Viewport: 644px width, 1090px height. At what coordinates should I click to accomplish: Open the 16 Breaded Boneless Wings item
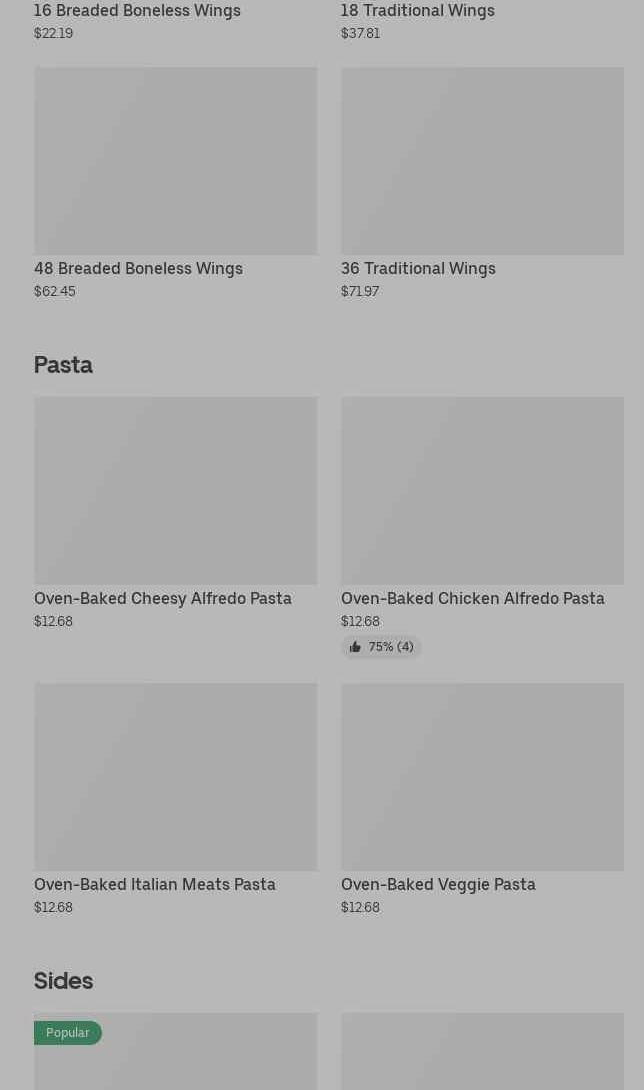click(137, 11)
